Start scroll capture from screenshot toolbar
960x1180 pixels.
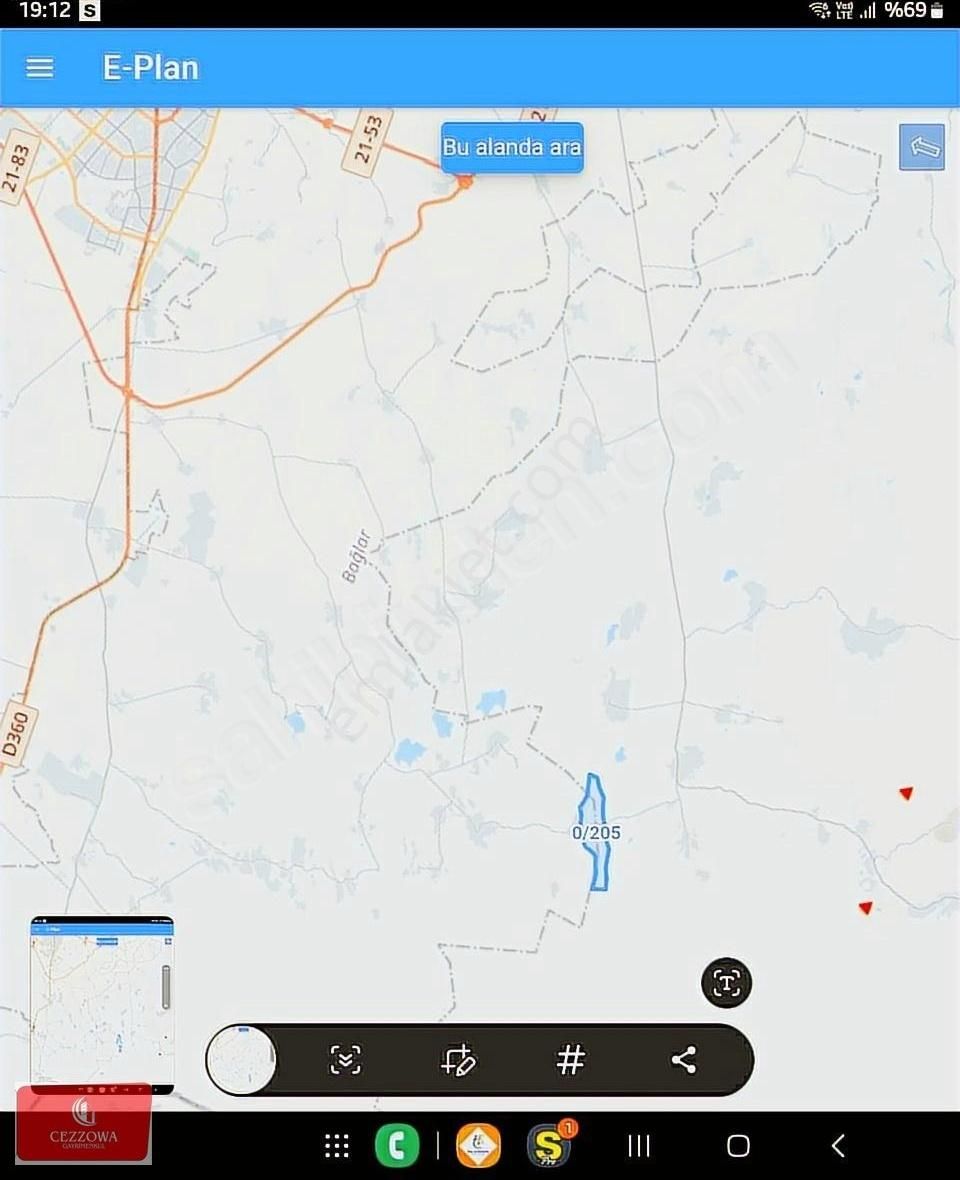coord(346,1060)
